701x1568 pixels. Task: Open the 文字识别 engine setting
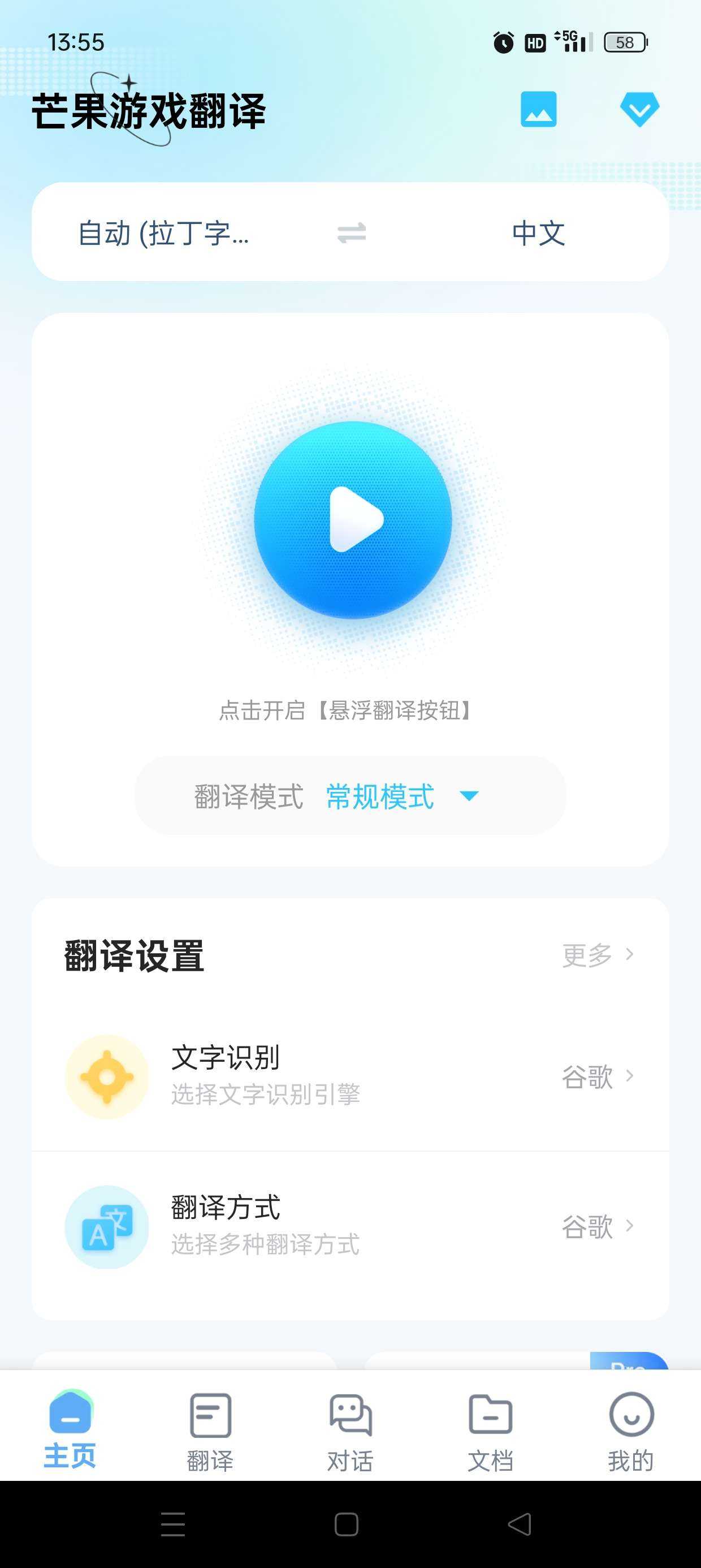350,1076
